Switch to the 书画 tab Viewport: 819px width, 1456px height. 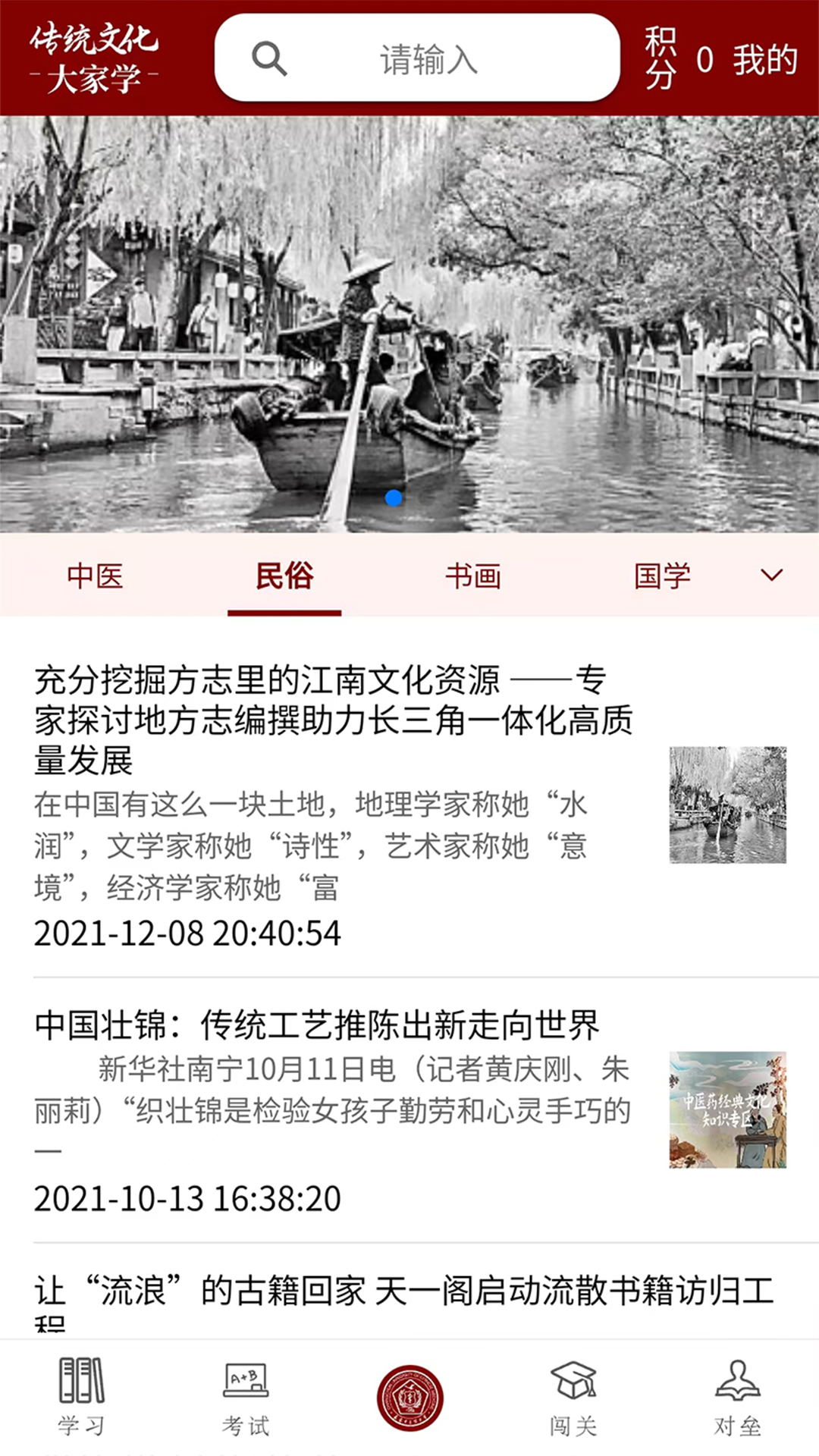tap(474, 576)
